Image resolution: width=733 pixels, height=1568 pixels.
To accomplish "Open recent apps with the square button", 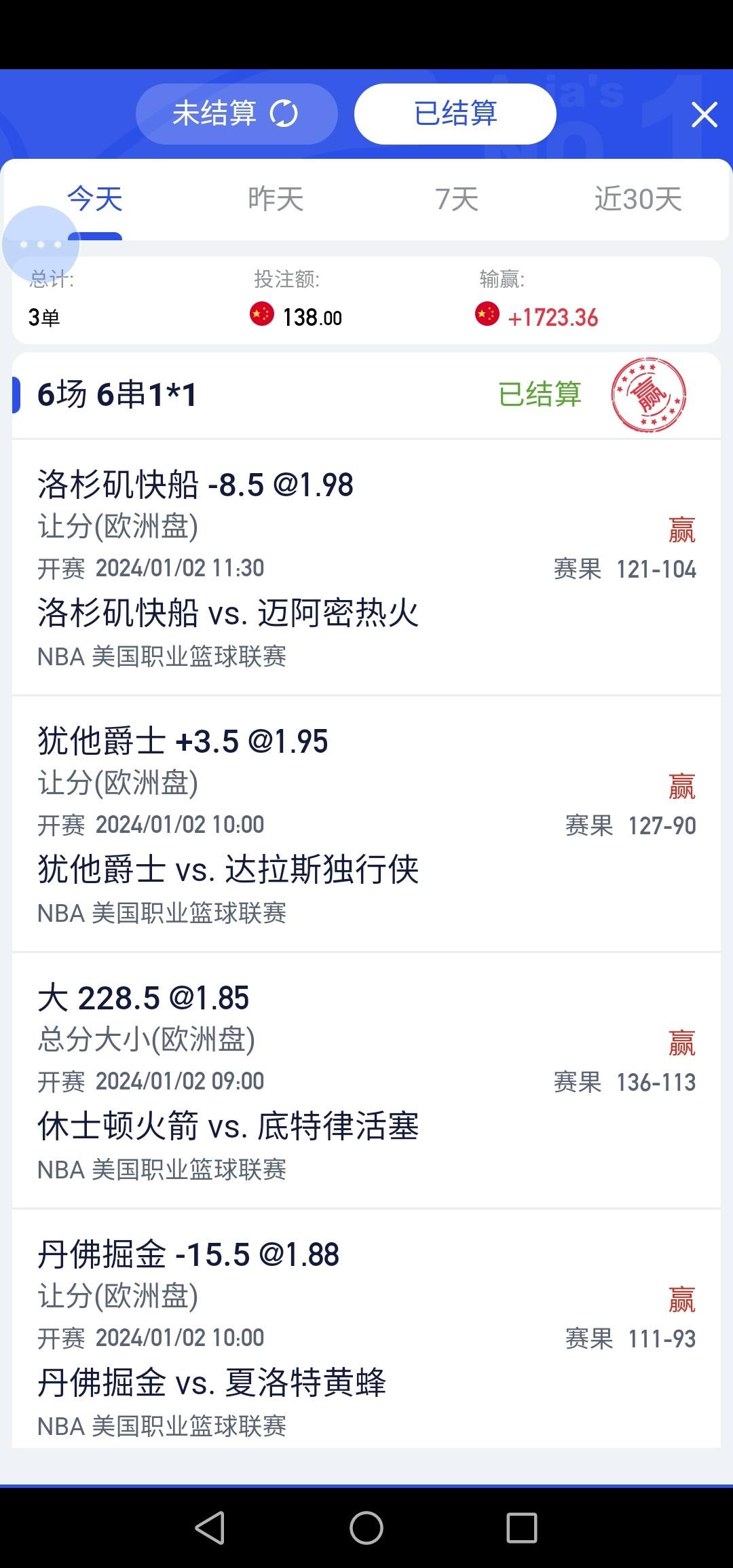I will [522, 1528].
